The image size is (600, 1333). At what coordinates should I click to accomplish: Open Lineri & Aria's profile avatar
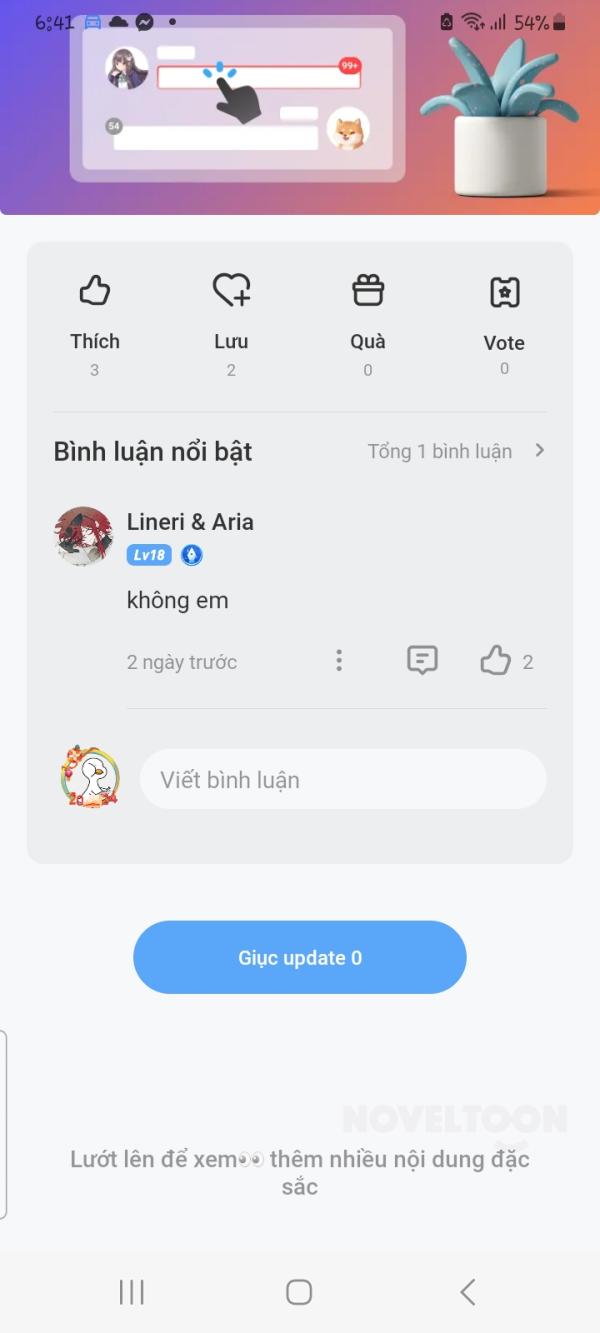(83, 536)
